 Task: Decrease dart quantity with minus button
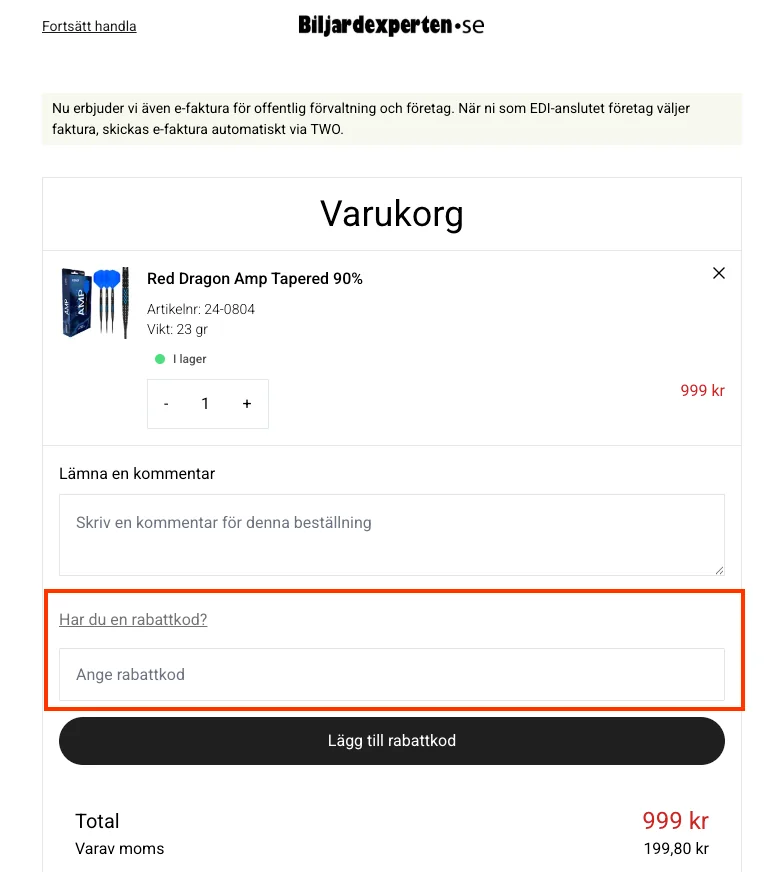pos(166,403)
